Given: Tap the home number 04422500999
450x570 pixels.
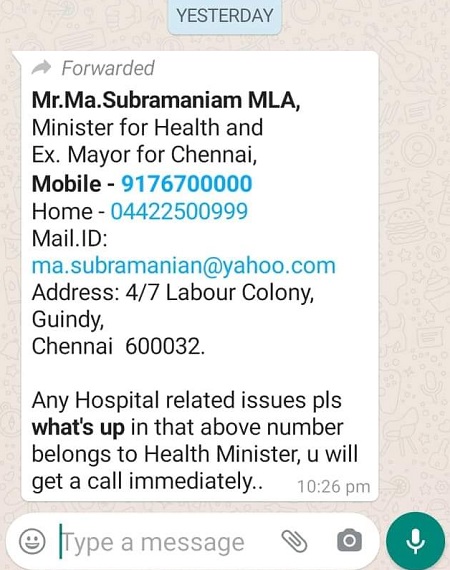Looking at the screenshot, I should 179,211.
